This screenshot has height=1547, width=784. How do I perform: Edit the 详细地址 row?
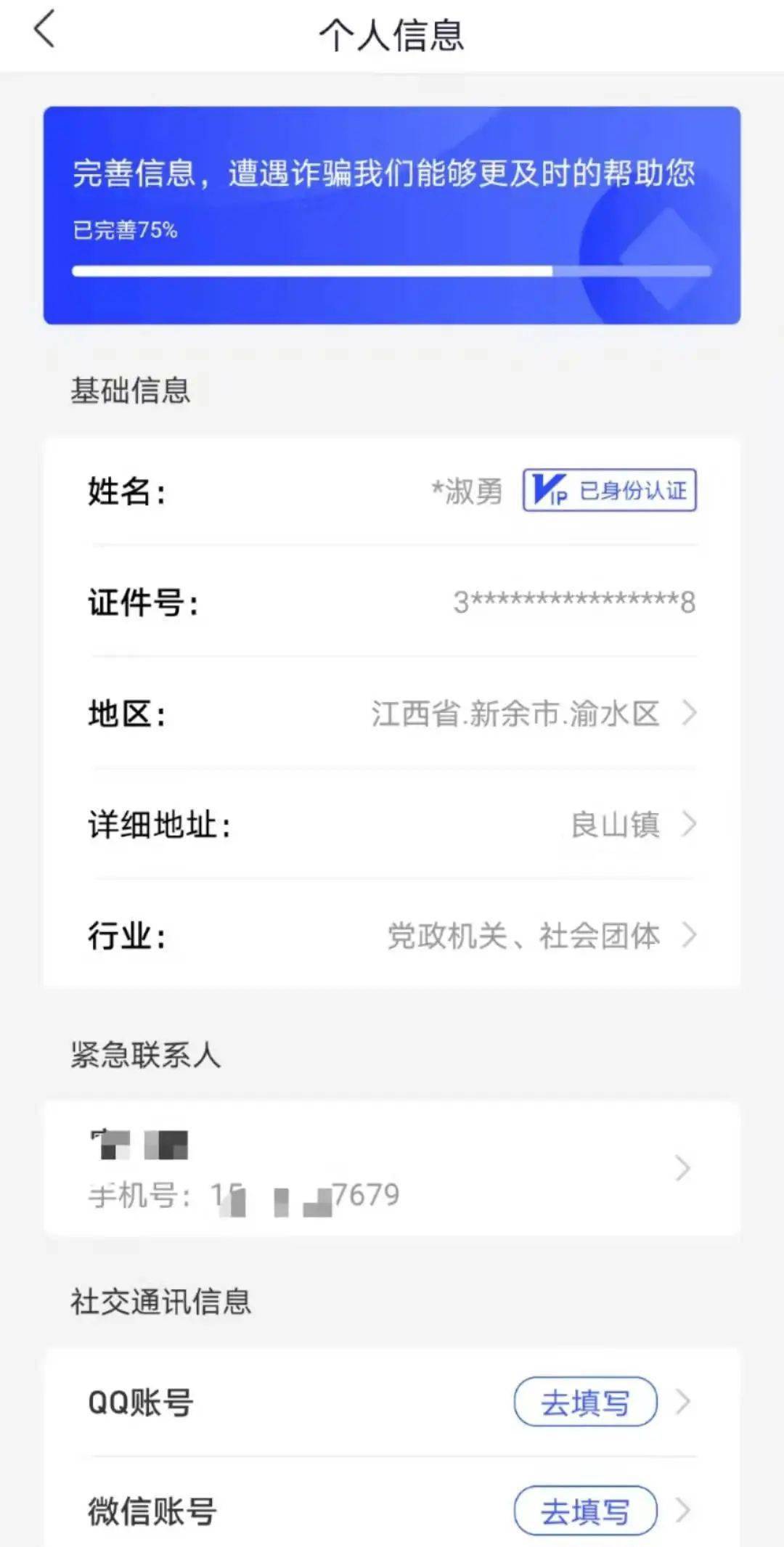(x=392, y=825)
